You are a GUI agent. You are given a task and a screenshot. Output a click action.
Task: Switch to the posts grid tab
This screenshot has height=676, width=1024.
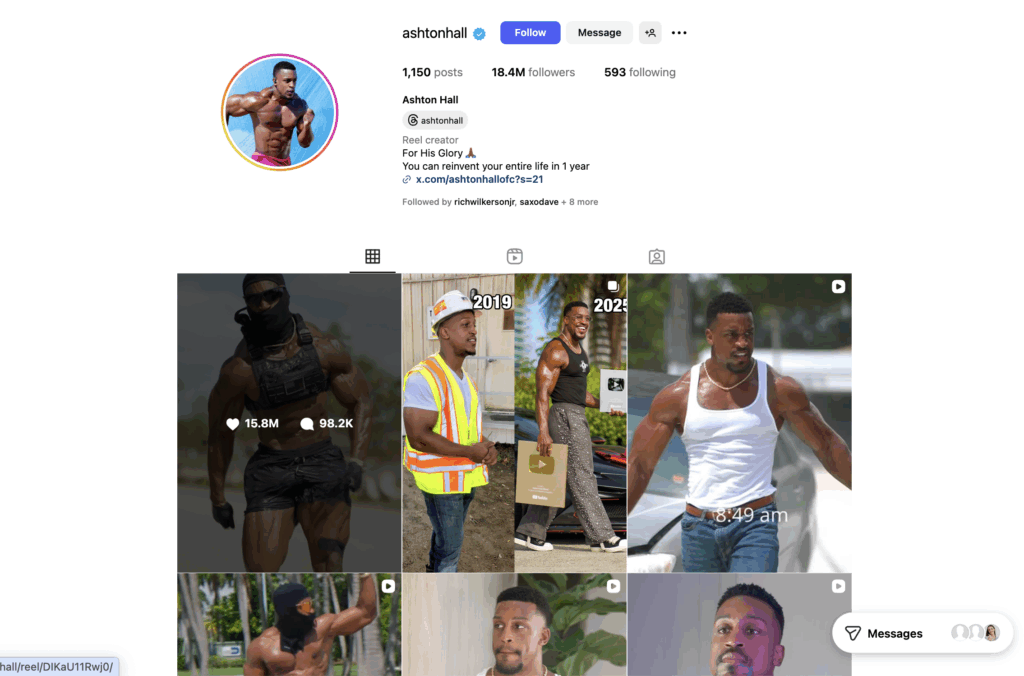[372, 257]
